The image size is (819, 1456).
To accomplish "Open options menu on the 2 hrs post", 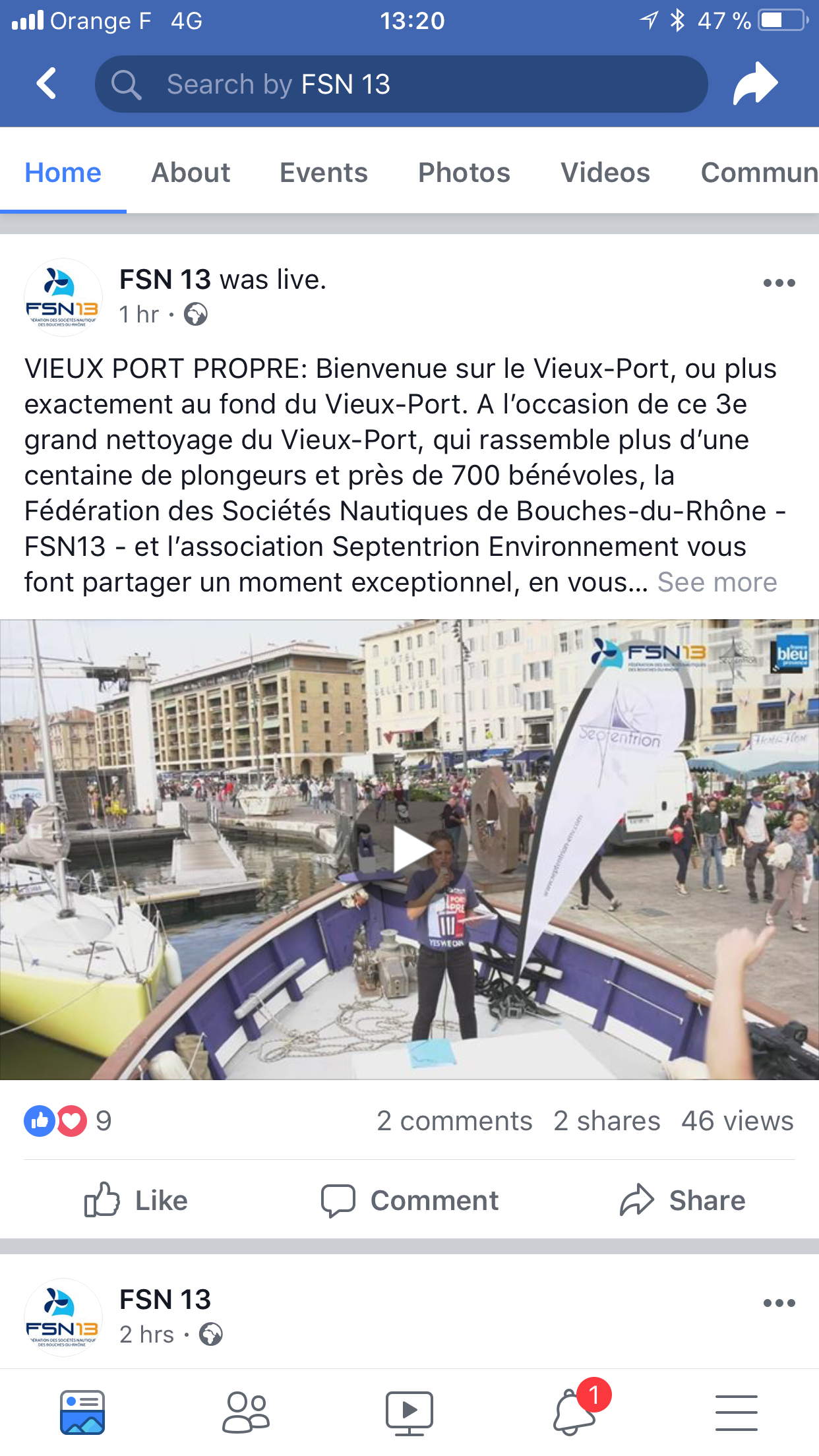I will [779, 1303].
